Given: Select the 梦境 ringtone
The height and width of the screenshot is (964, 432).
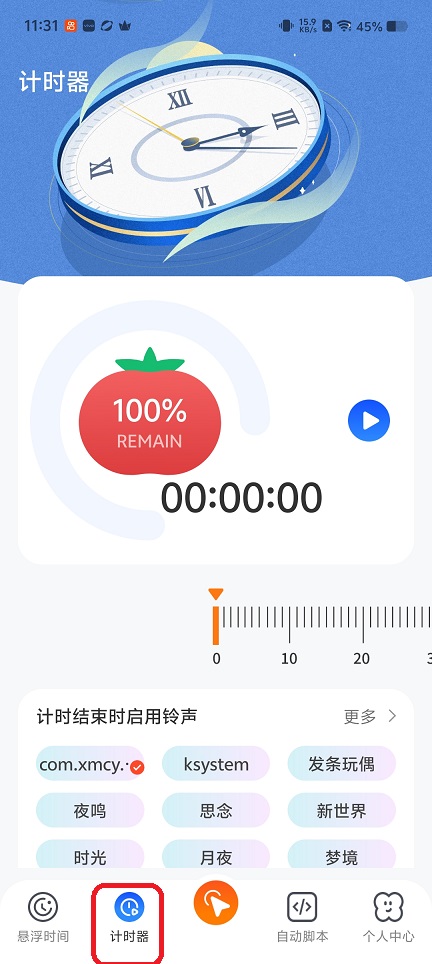Looking at the screenshot, I should 342,855.
